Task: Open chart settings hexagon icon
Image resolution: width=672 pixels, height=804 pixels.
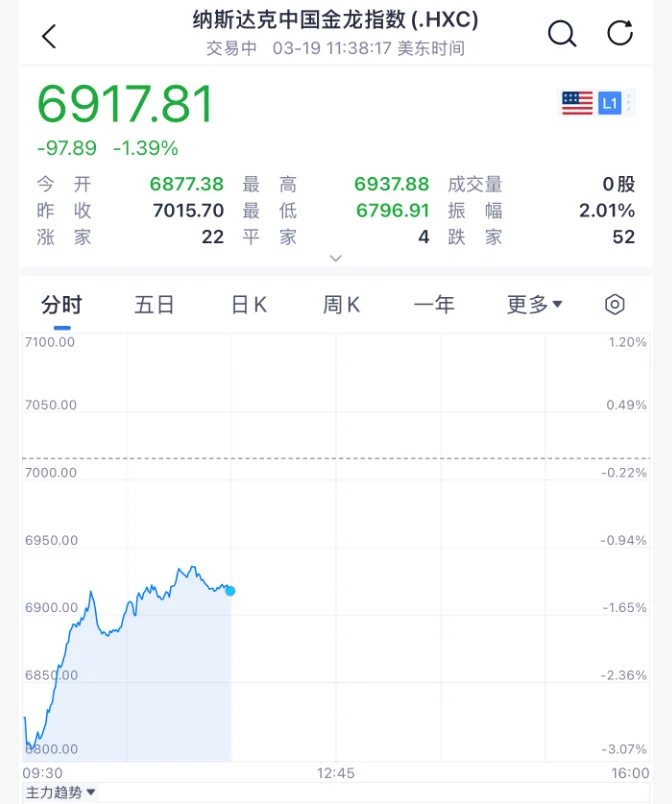Action: coord(615,305)
